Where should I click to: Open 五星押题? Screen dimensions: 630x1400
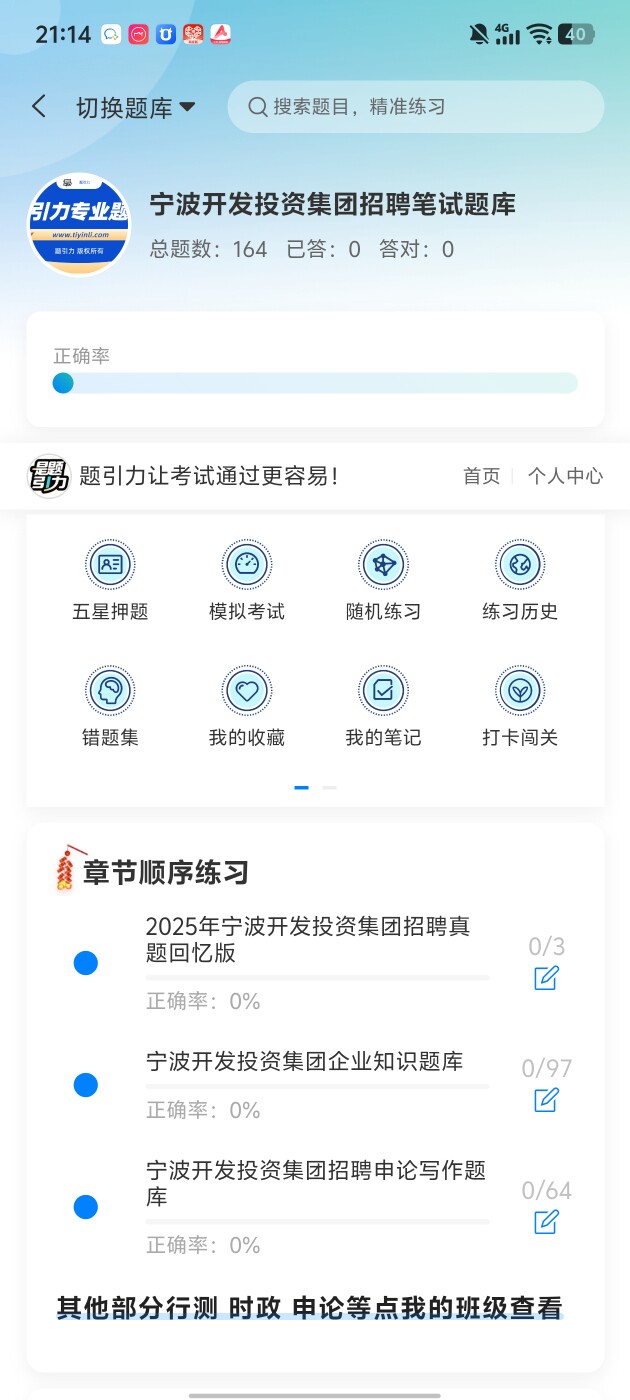110,581
